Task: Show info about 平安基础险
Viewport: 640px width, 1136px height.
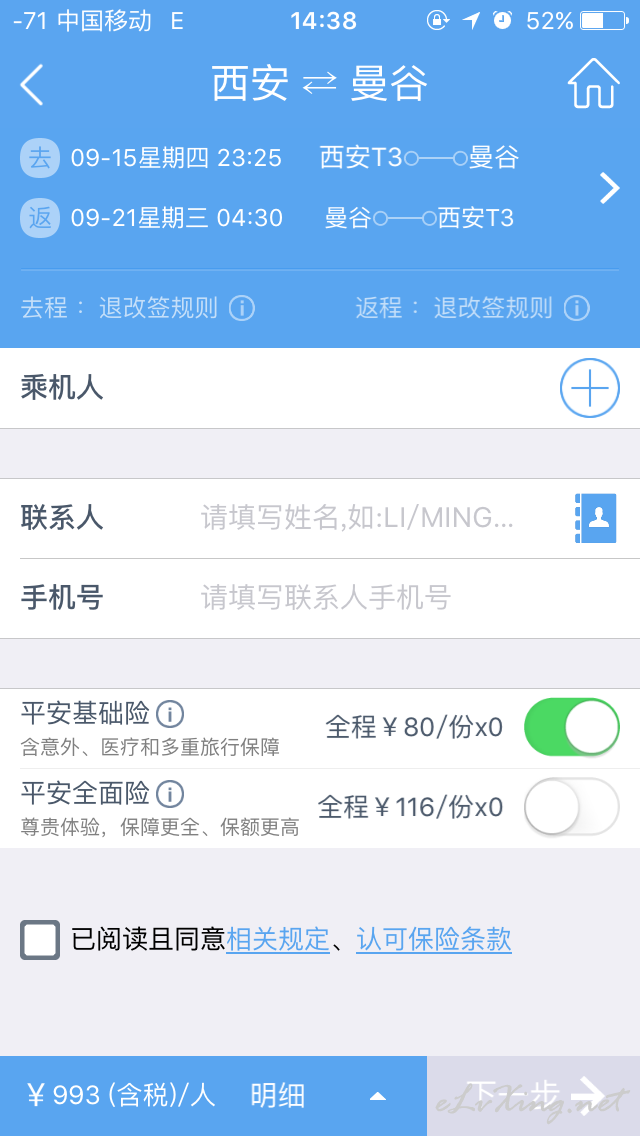Action: pos(170,715)
